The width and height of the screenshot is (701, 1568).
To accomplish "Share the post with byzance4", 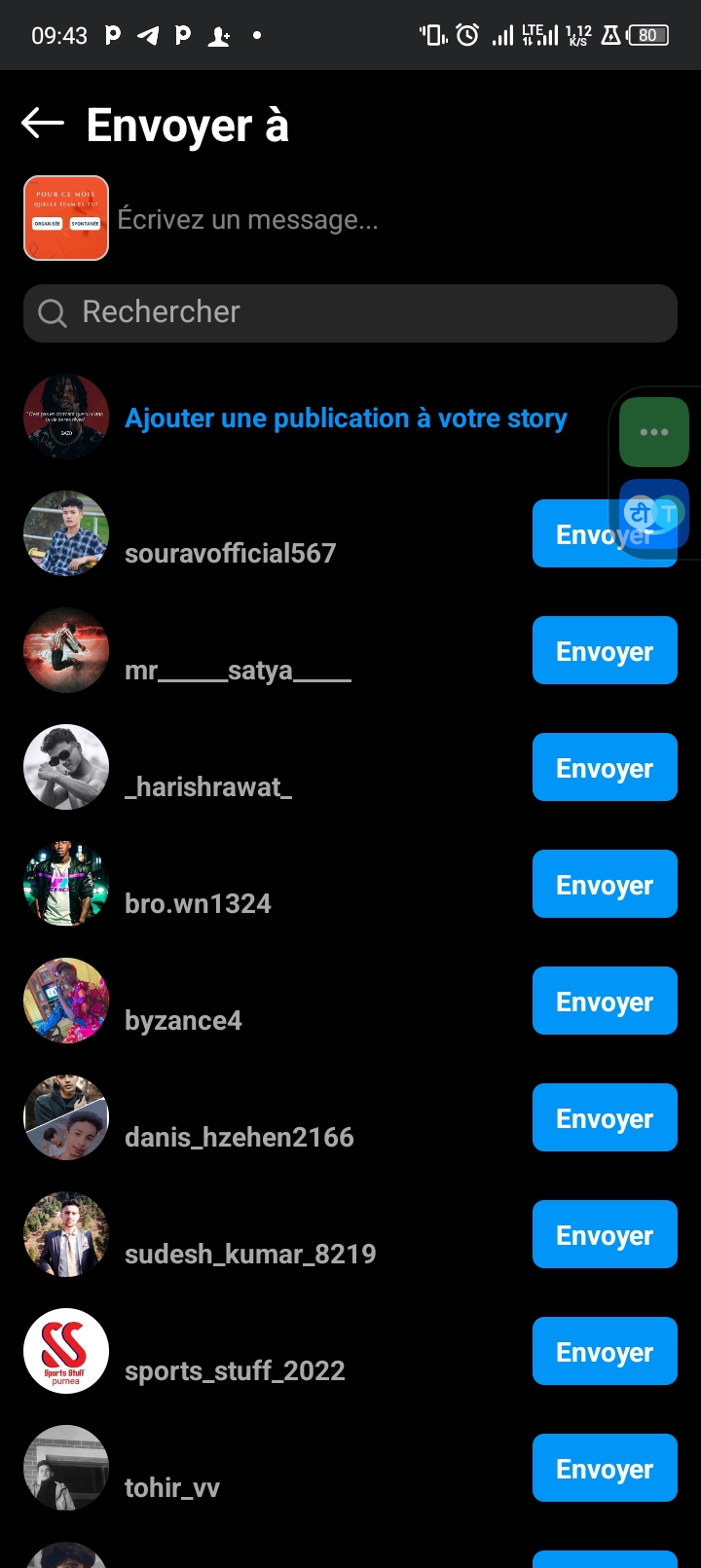I will coord(604,1002).
